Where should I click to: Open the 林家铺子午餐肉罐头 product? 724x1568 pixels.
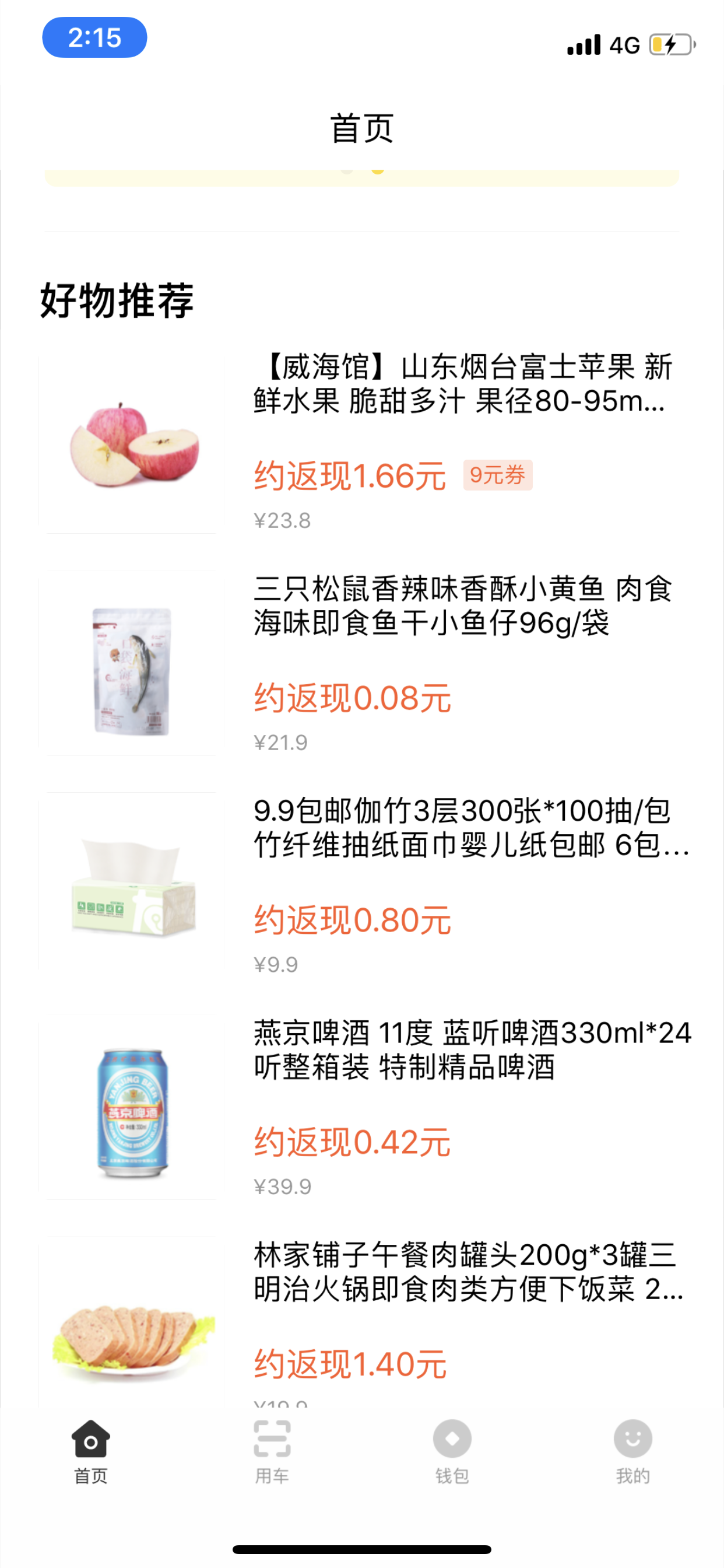click(x=469, y=1272)
